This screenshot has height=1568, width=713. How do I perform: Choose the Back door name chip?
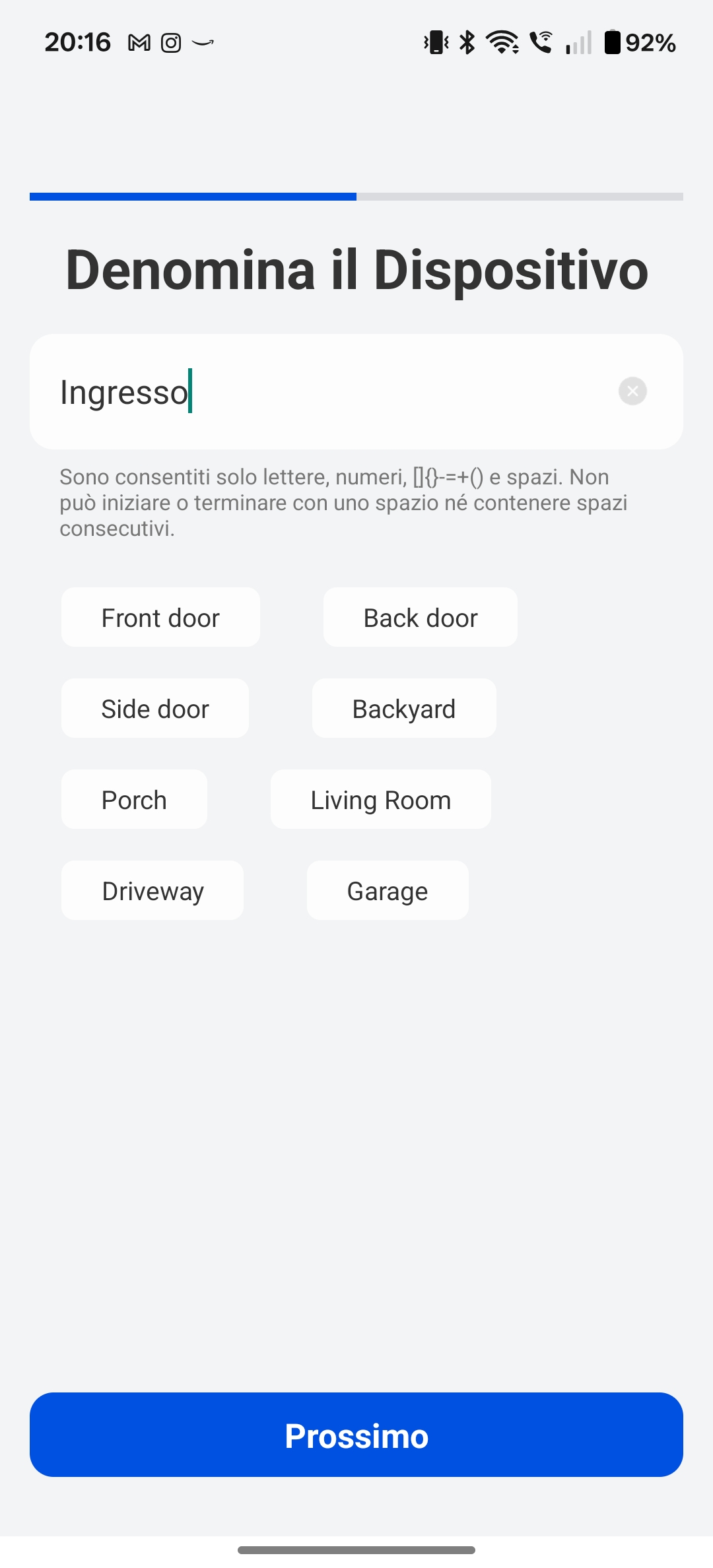click(421, 618)
